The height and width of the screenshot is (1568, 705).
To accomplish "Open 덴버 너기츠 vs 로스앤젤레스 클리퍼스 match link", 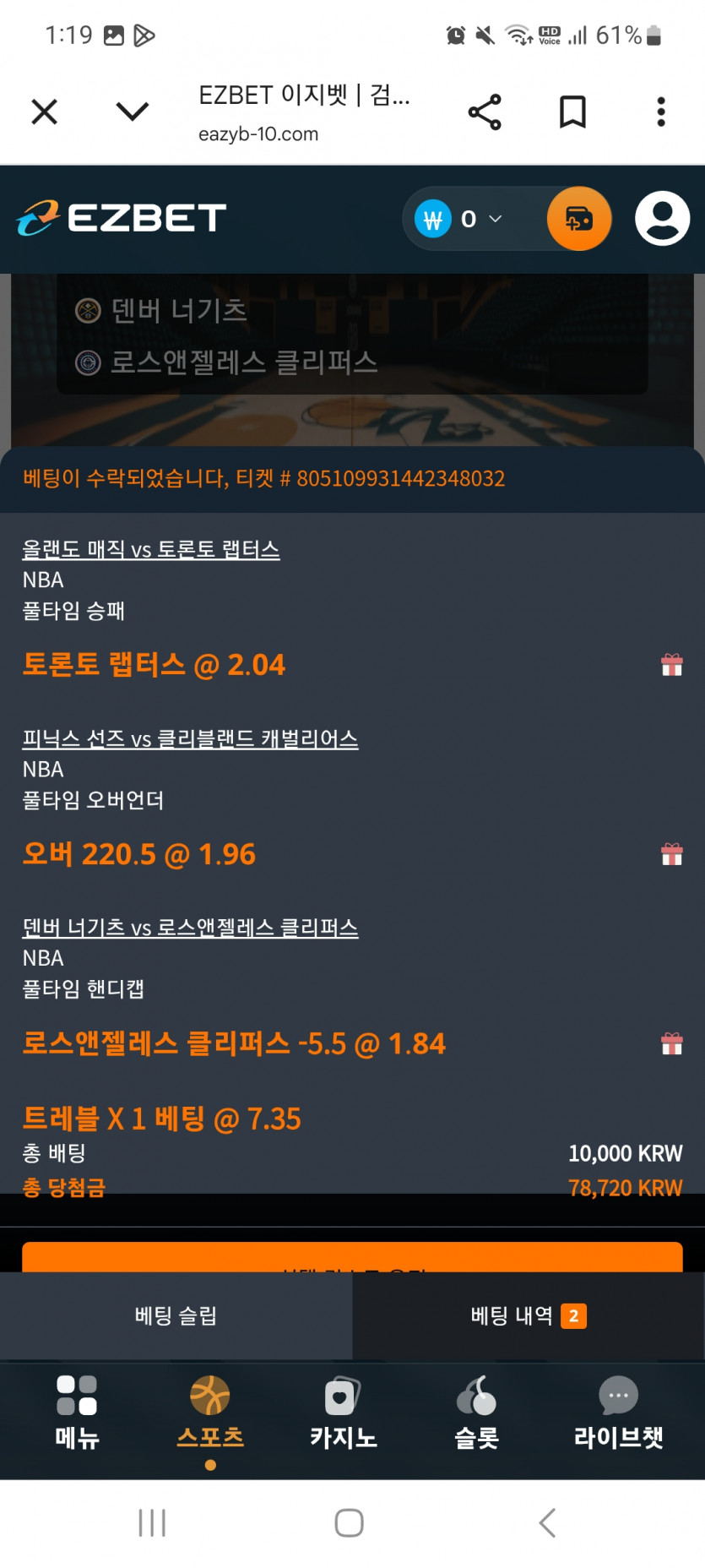I will click(190, 928).
